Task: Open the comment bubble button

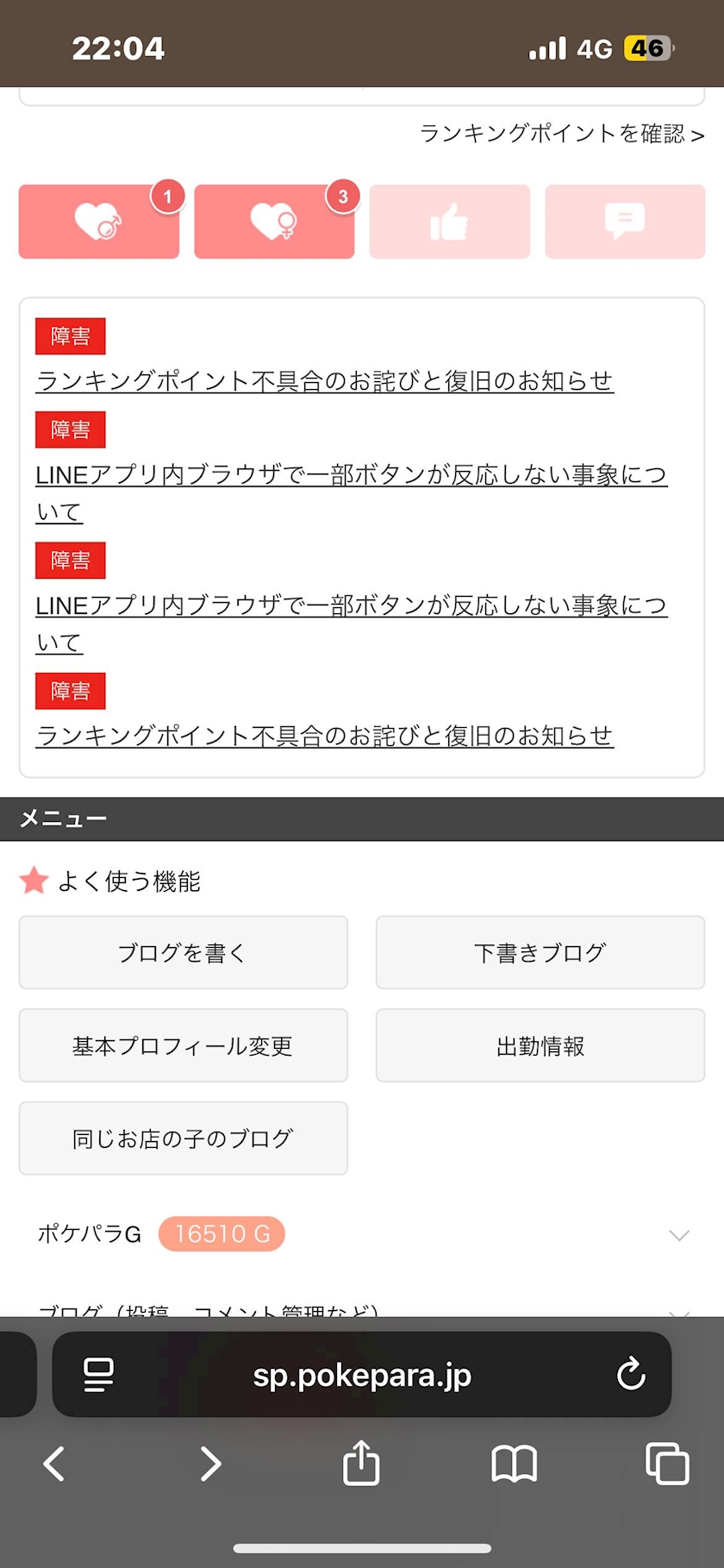Action: point(625,222)
